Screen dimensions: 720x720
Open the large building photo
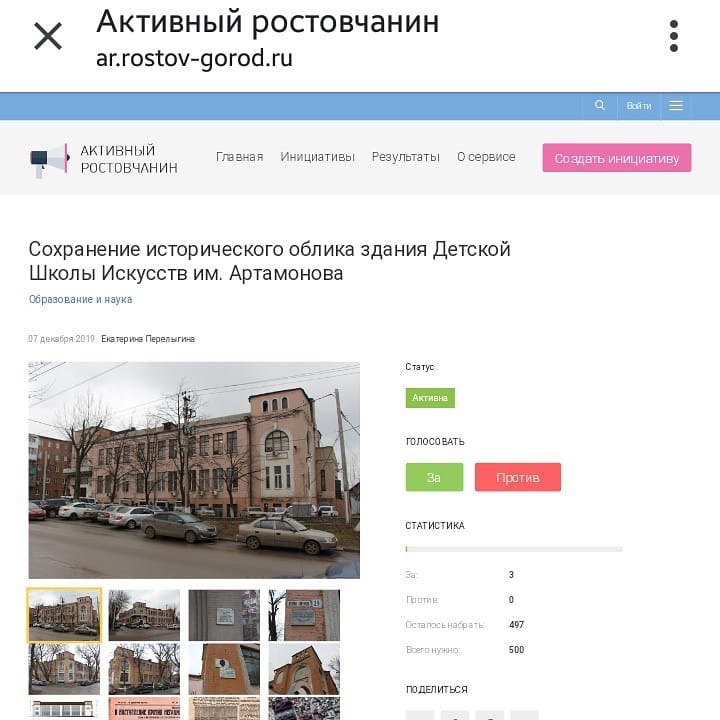tap(194, 470)
